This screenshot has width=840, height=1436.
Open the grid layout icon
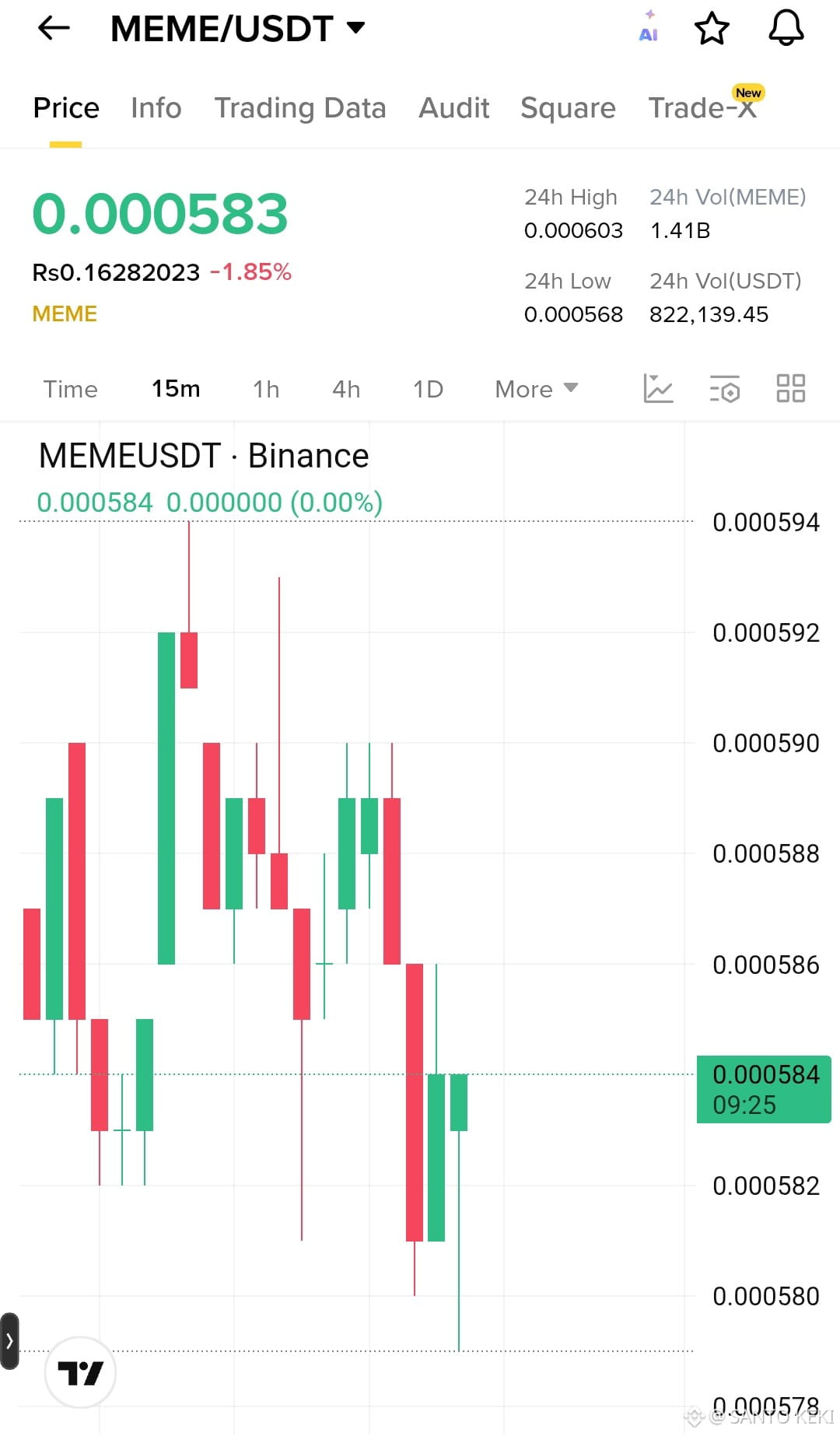pyautogui.click(x=790, y=388)
